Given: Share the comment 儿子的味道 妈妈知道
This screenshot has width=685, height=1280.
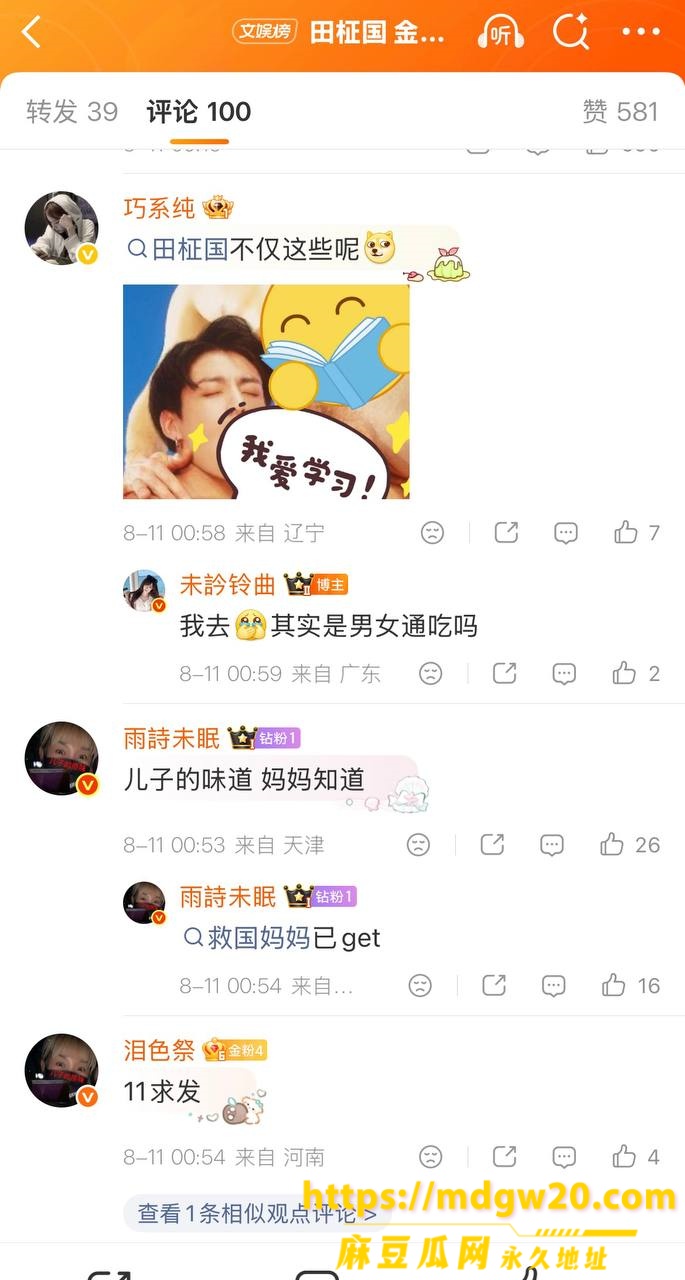Looking at the screenshot, I should [492, 845].
